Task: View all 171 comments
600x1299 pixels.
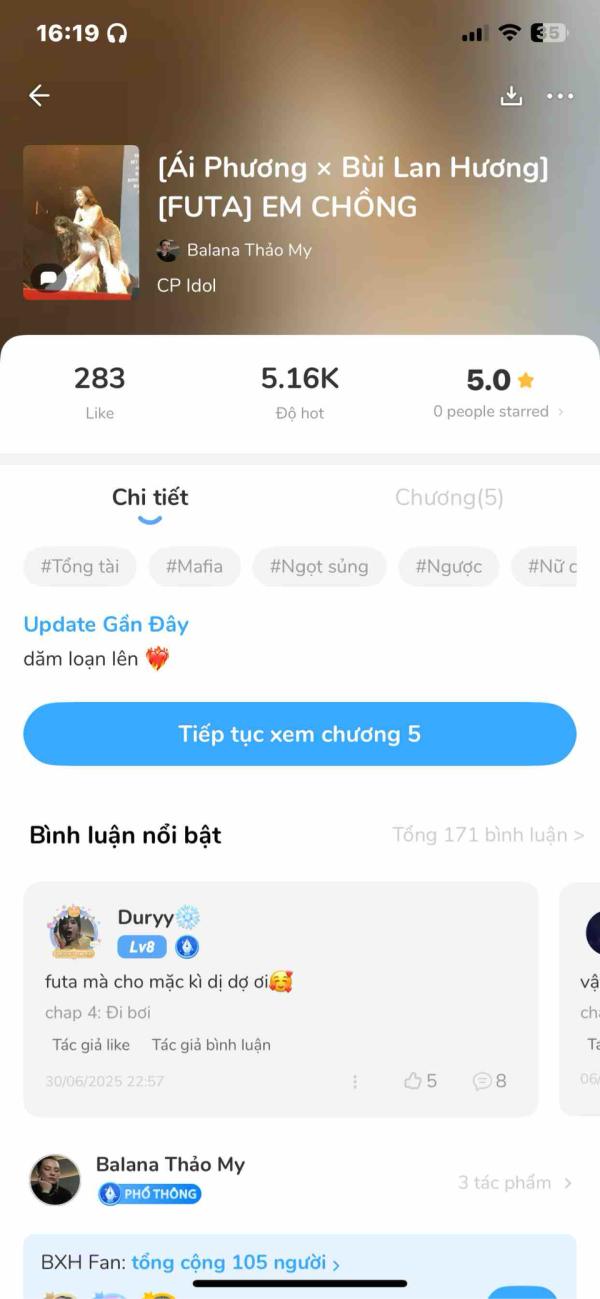Action: 487,835
